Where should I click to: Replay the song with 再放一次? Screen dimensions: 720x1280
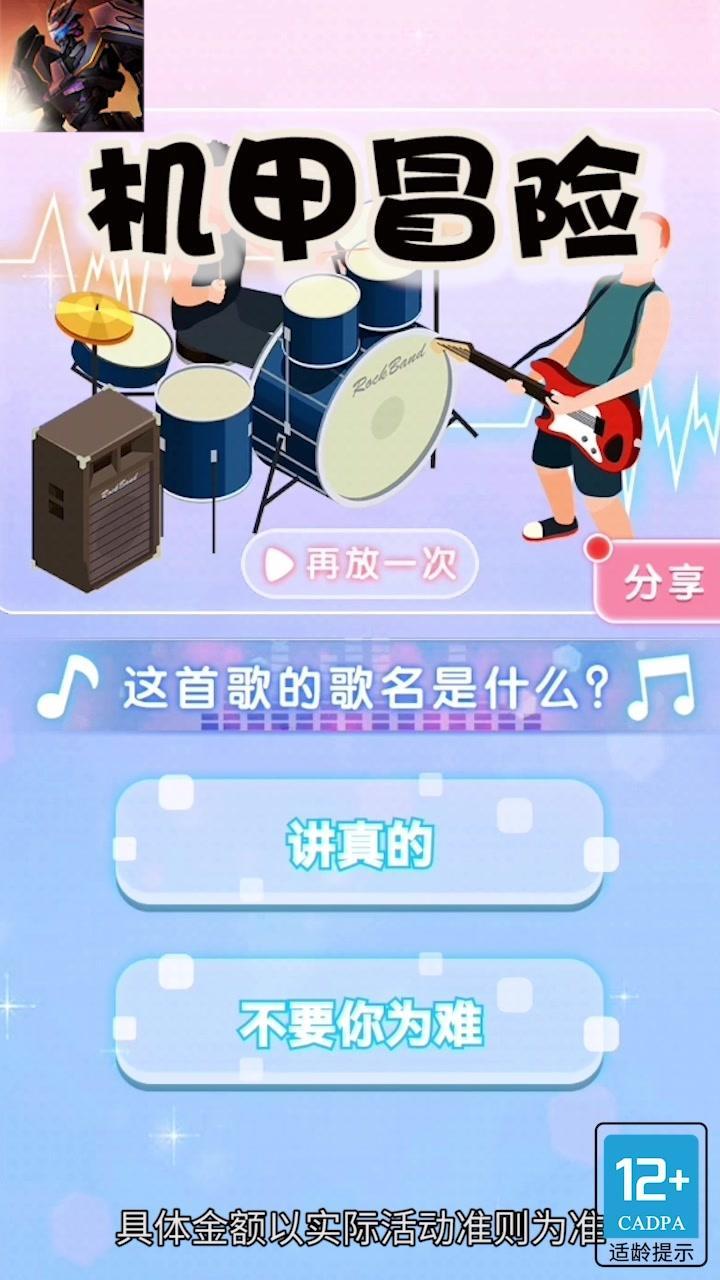360,566
